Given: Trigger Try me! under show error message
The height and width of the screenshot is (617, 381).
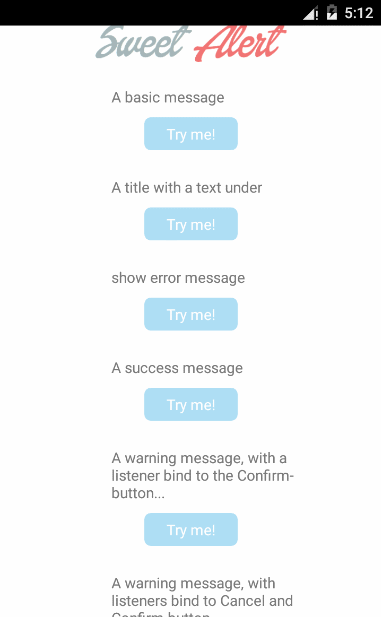Looking at the screenshot, I should pos(191,314).
